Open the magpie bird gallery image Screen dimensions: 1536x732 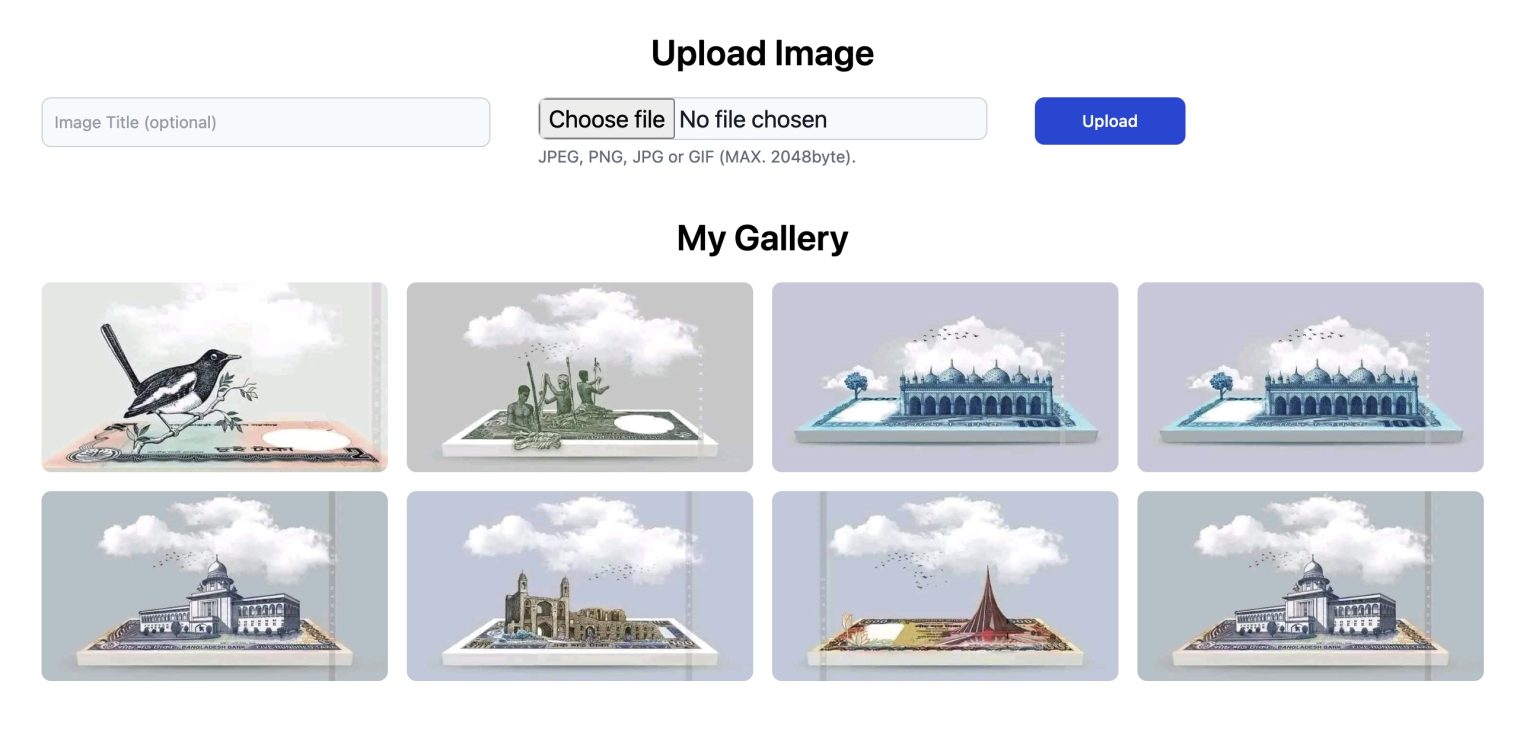[214, 377]
